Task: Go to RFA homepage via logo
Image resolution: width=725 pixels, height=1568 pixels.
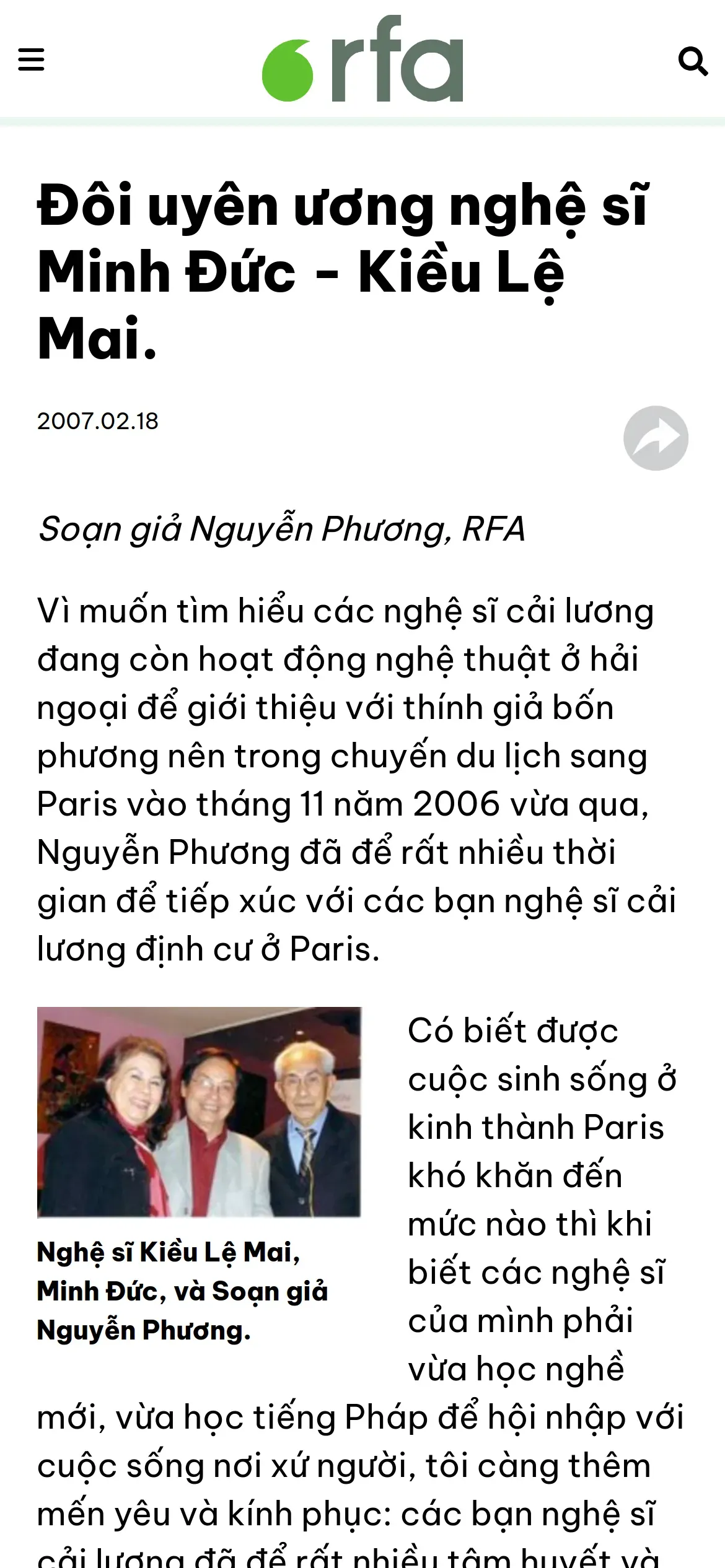Action: coord(362,58)
